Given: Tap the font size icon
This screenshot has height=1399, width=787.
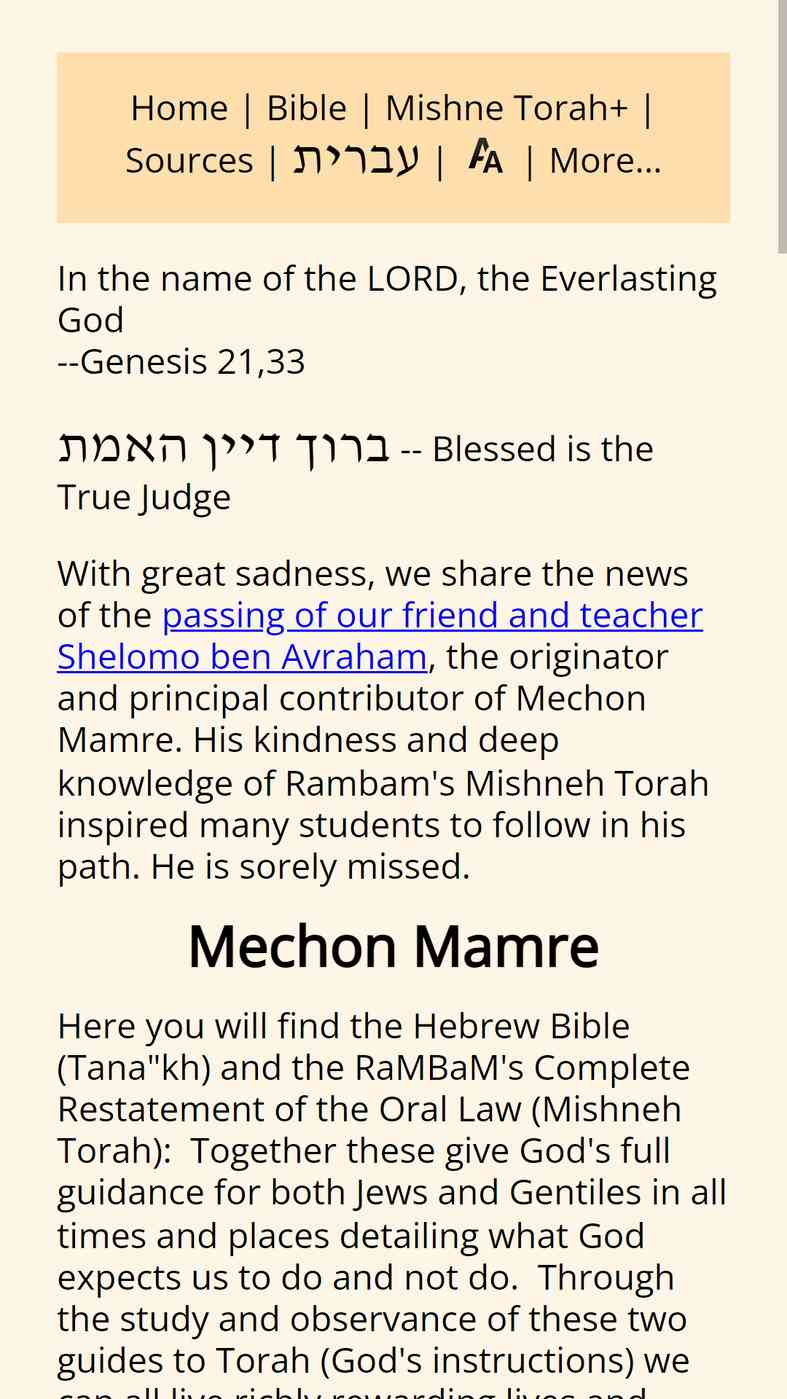Looking at the screenshot, I should tap(485, 158).
